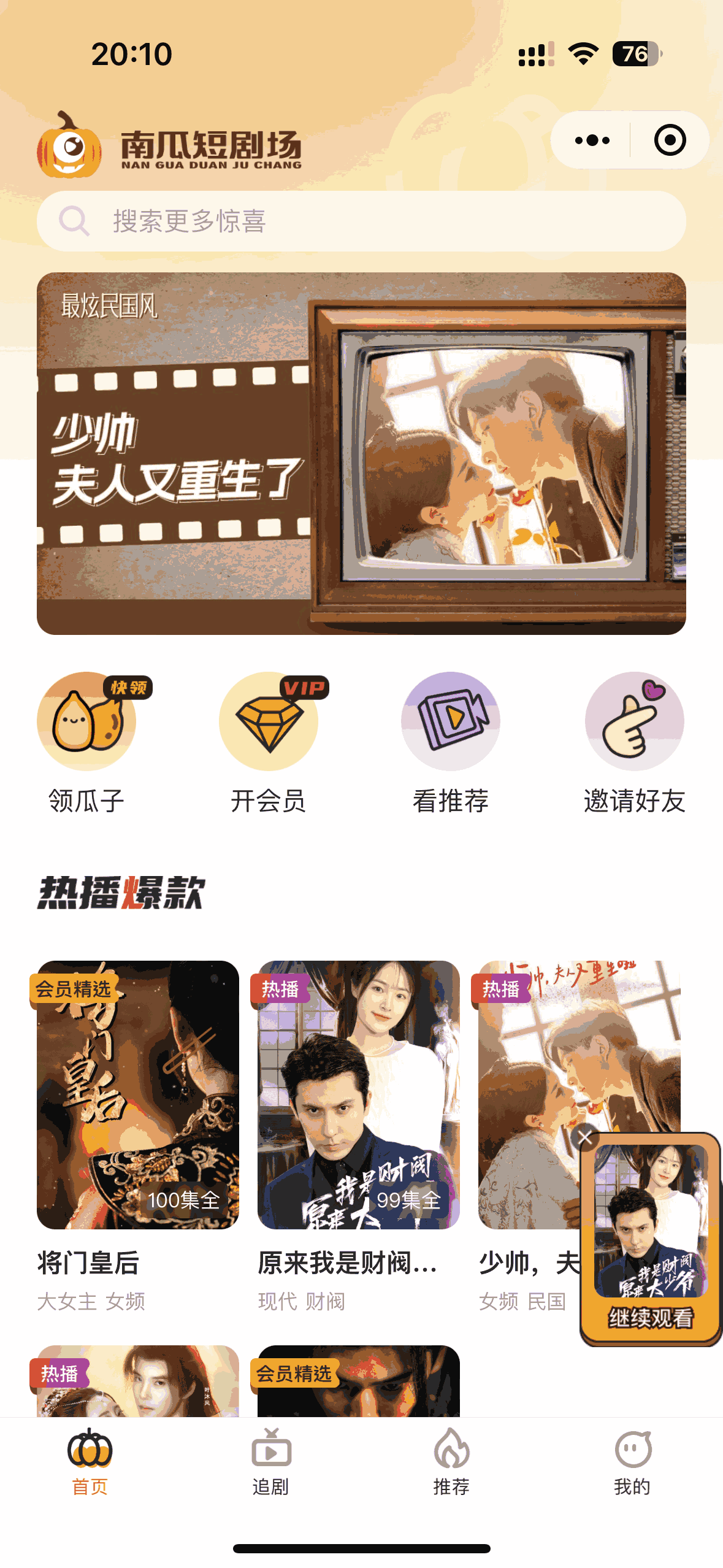The width and height of the screenshot is (723, 1568).
Task: Open the 将门皇后 drama card
Action: pyautogui.click(x=137, y=1095)
